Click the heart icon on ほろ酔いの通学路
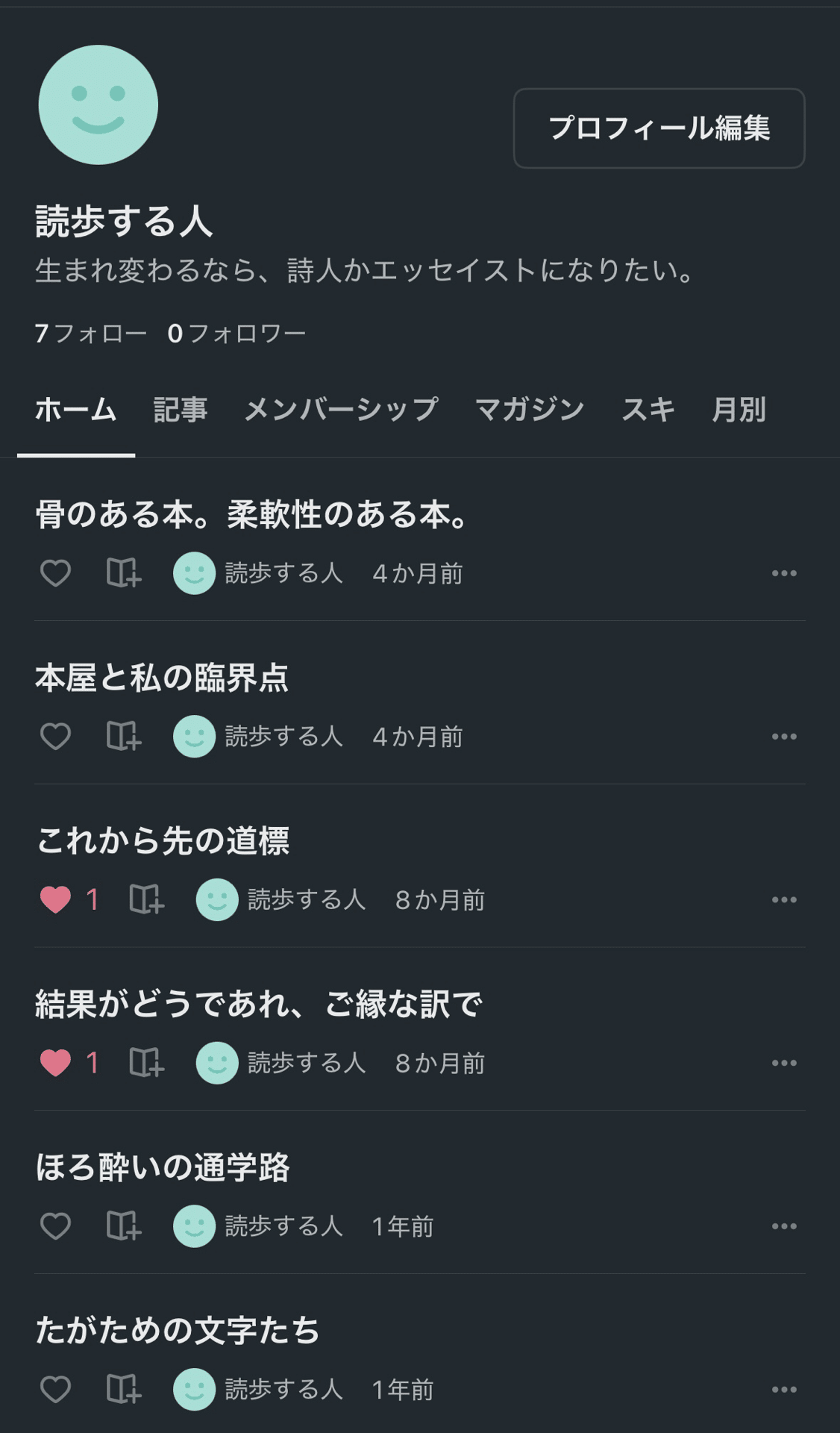This screenshot has width=840, height=1433. (x=54, y=1225)
